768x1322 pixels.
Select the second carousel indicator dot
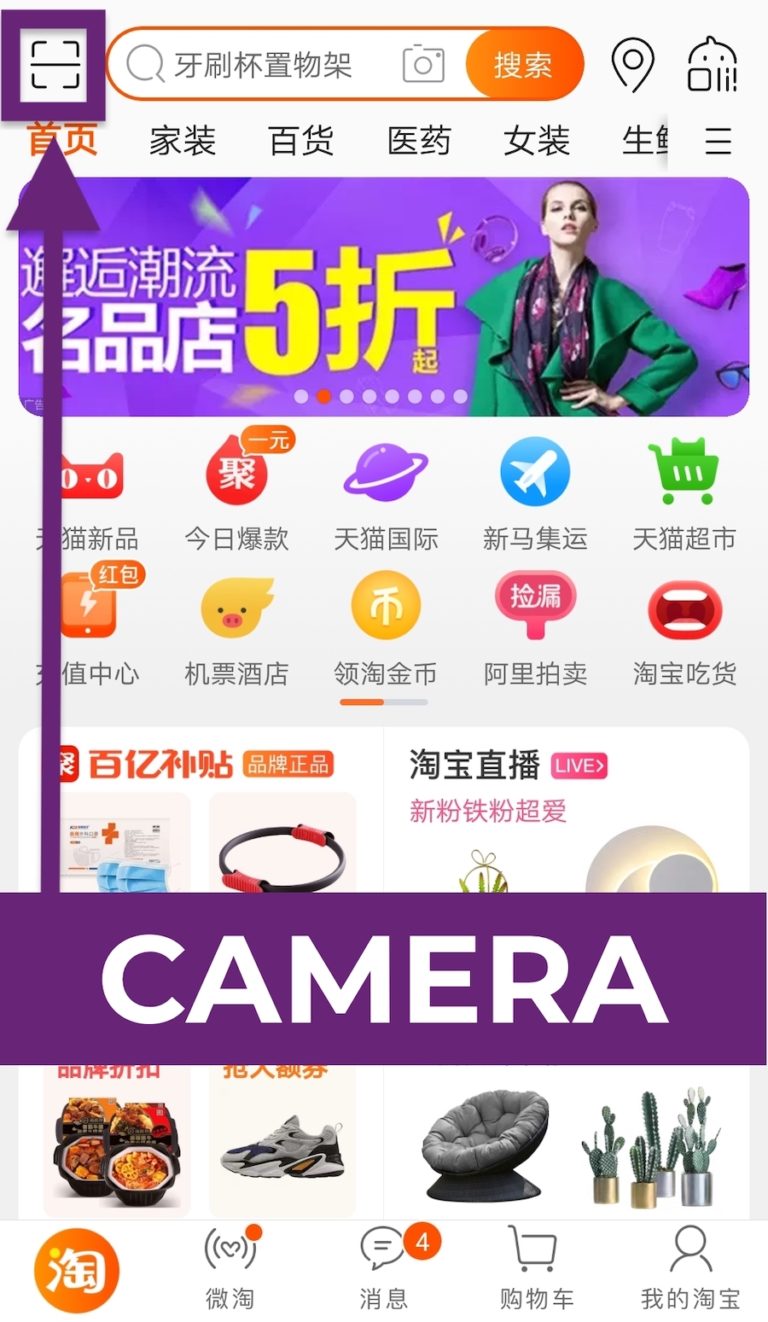pos(325,397)
